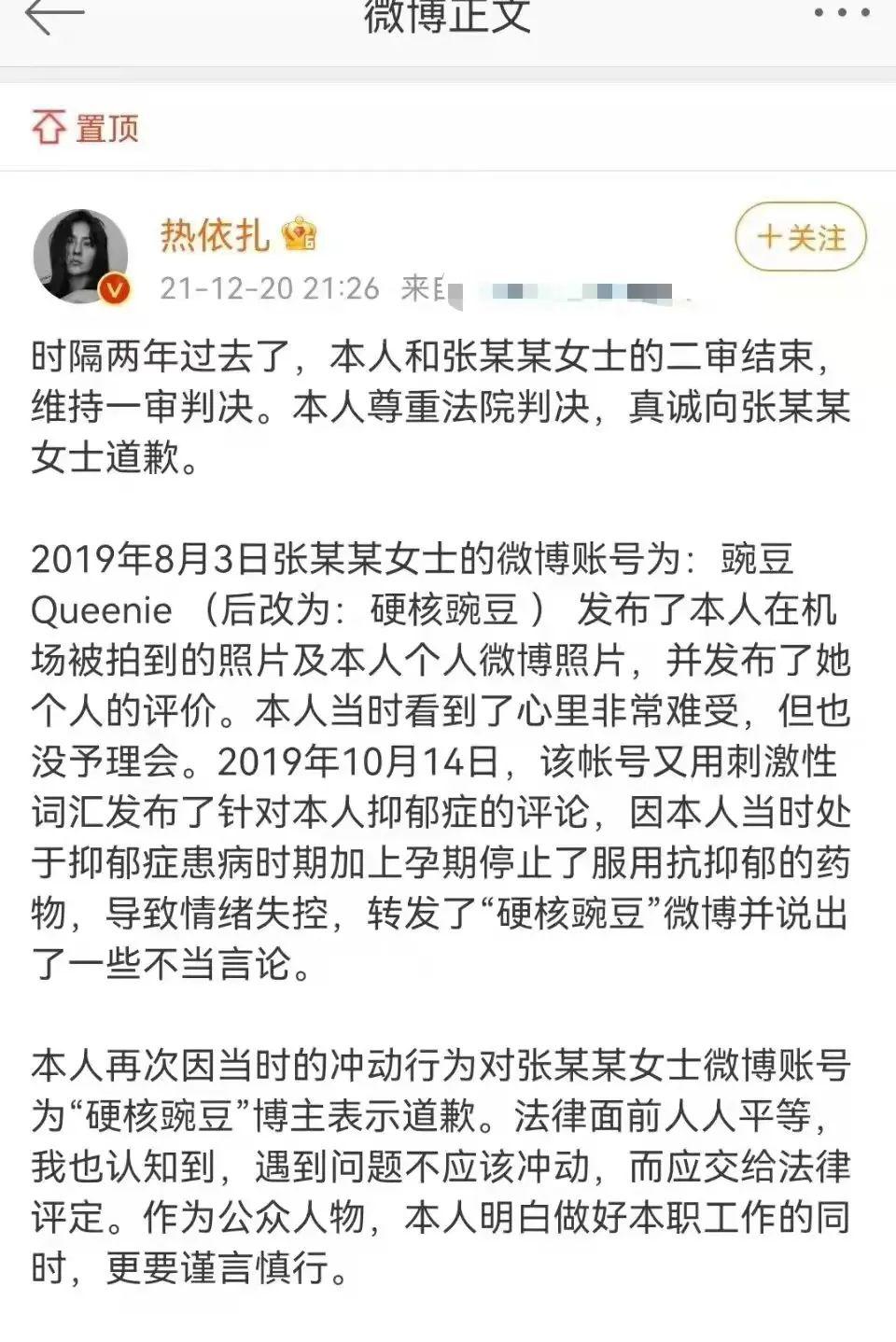896x1342 pixels.
Task: Open 热依扎's profile avatar
Action: (x=80, y=256)
